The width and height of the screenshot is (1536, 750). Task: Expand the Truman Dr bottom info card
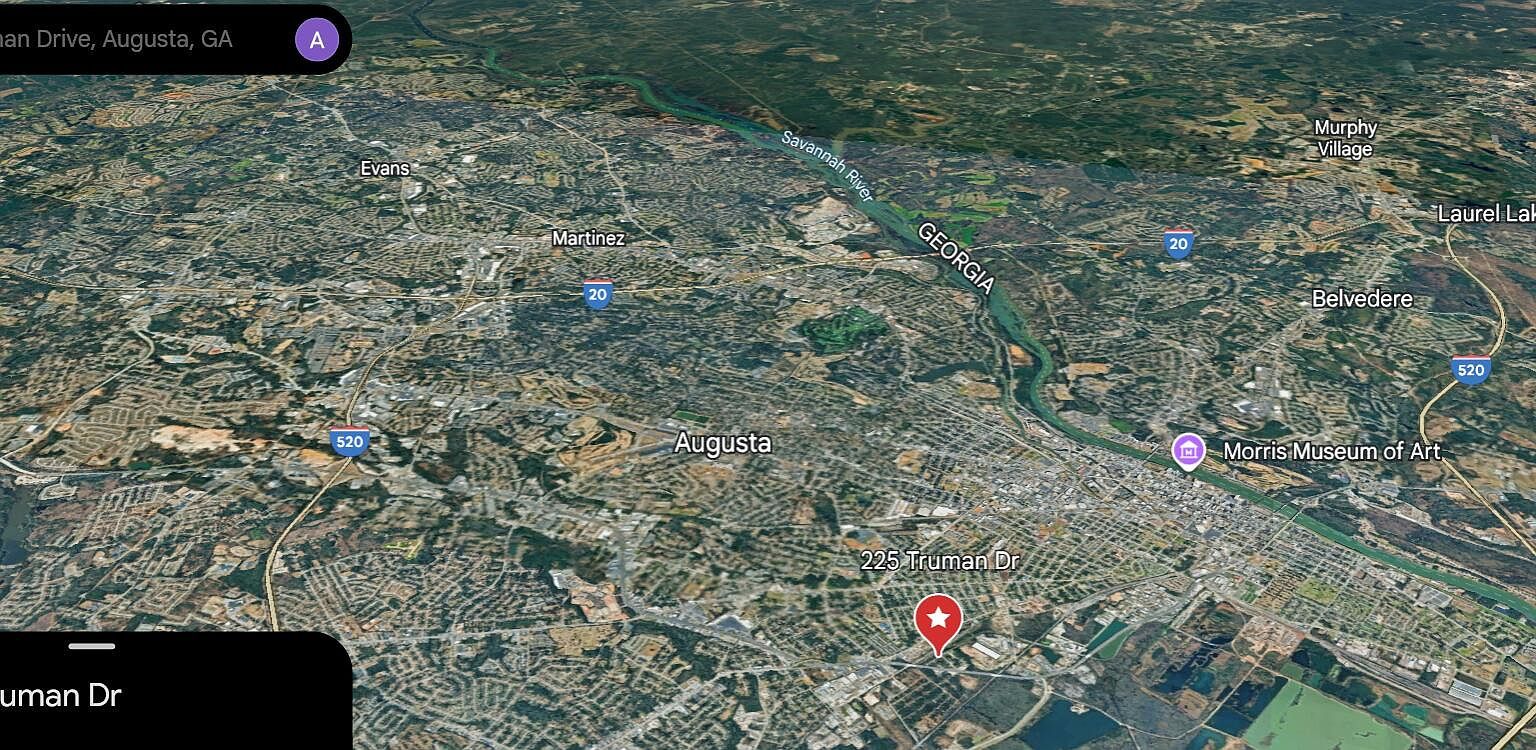(x=92, y=647)
